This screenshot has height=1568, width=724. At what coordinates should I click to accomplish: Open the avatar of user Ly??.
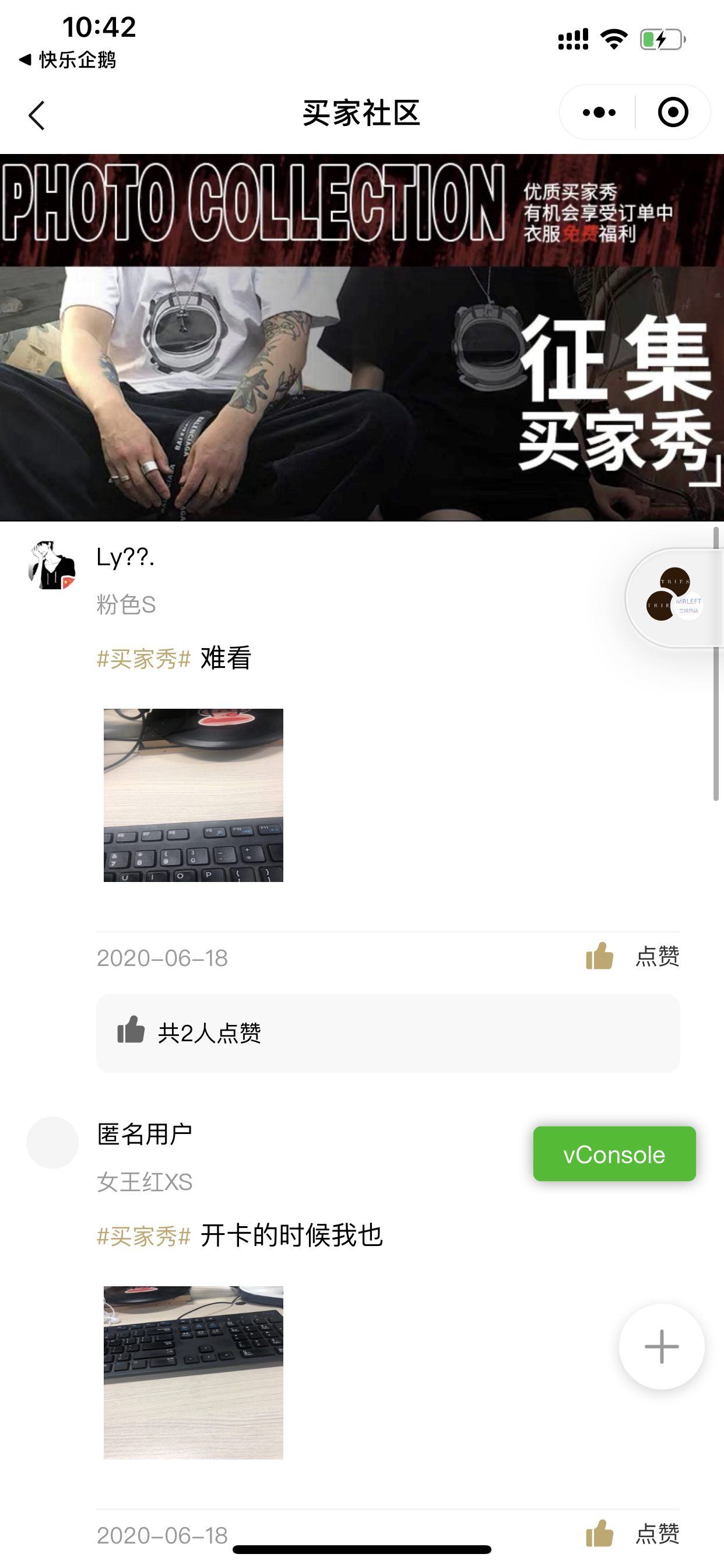(x=52, y=565)
